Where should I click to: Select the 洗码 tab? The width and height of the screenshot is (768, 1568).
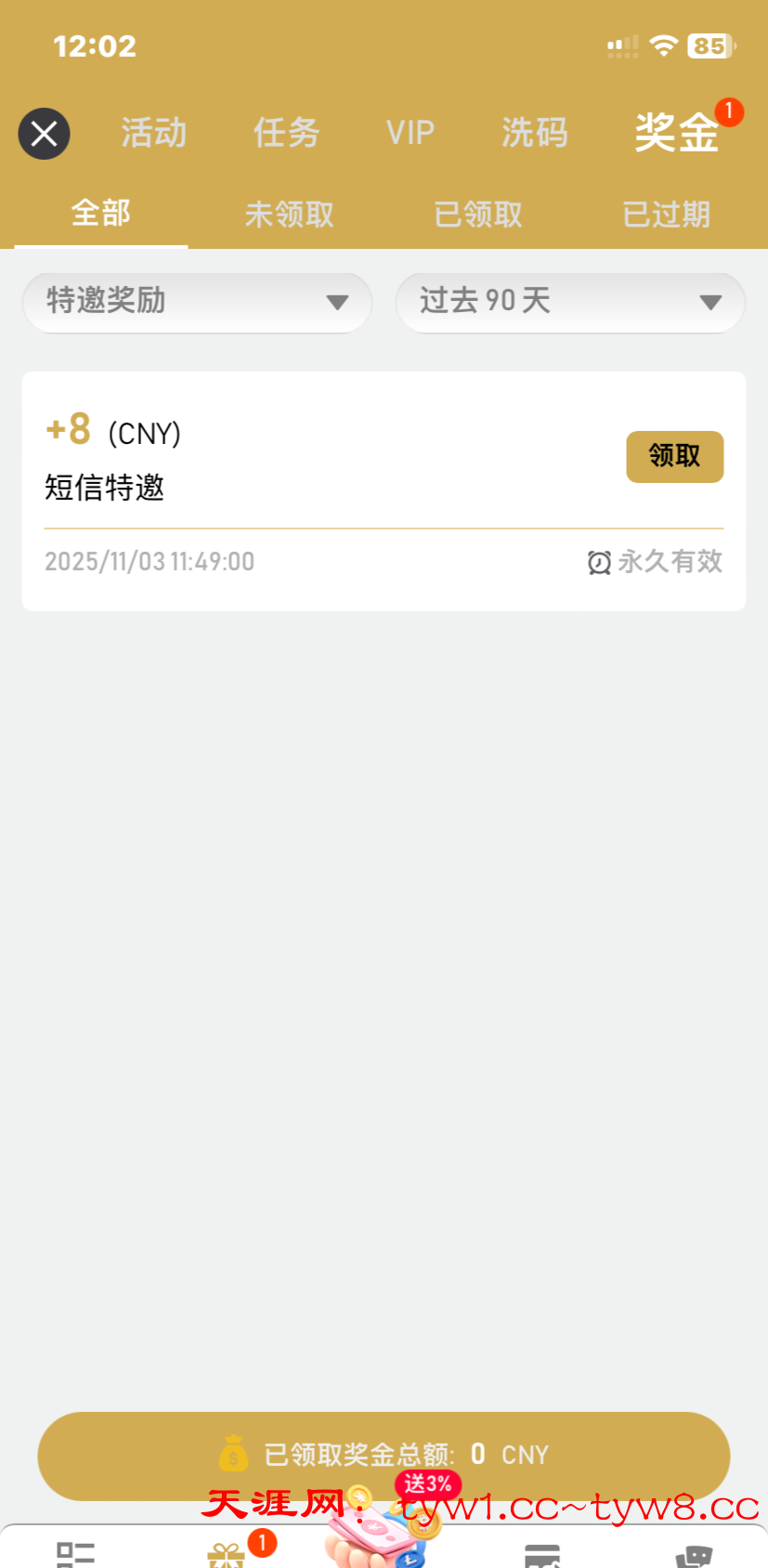pos(534,133)
